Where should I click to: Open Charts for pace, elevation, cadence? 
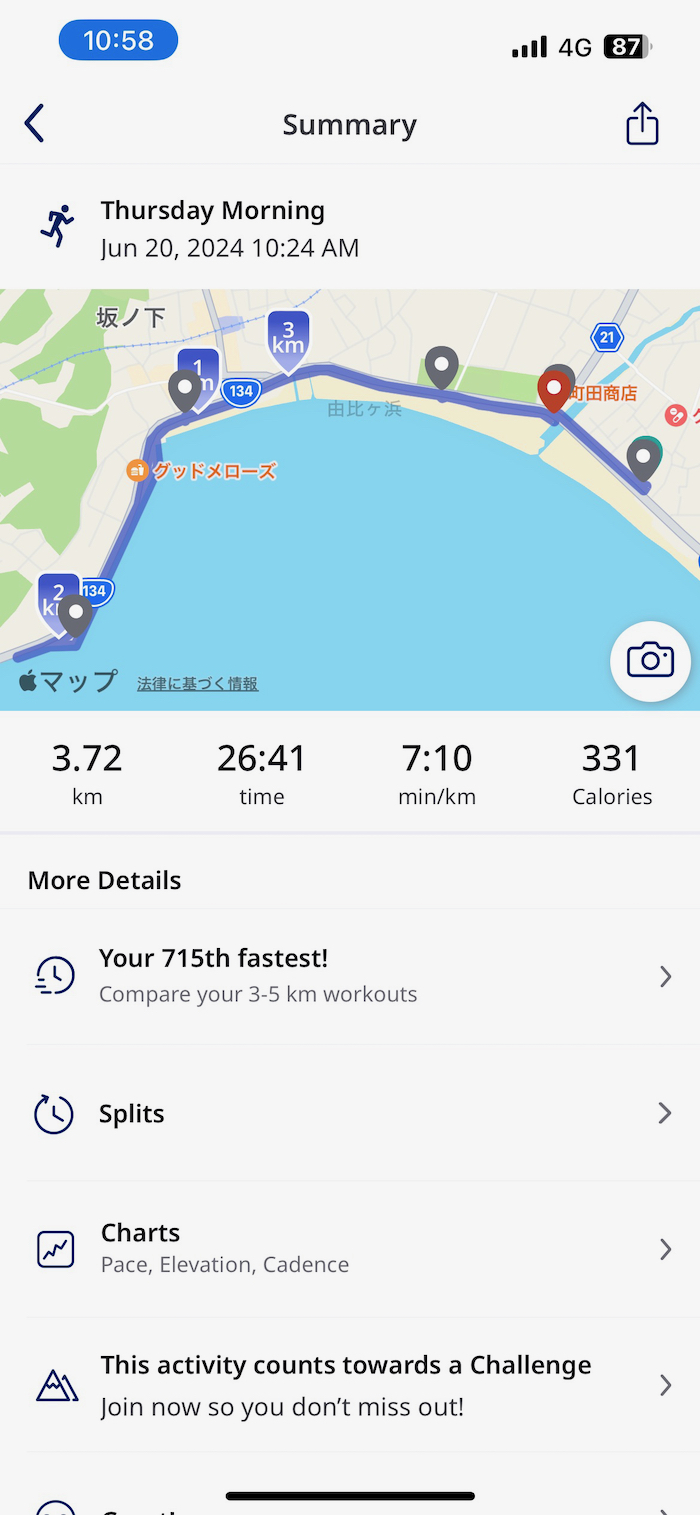point(350,1248)
